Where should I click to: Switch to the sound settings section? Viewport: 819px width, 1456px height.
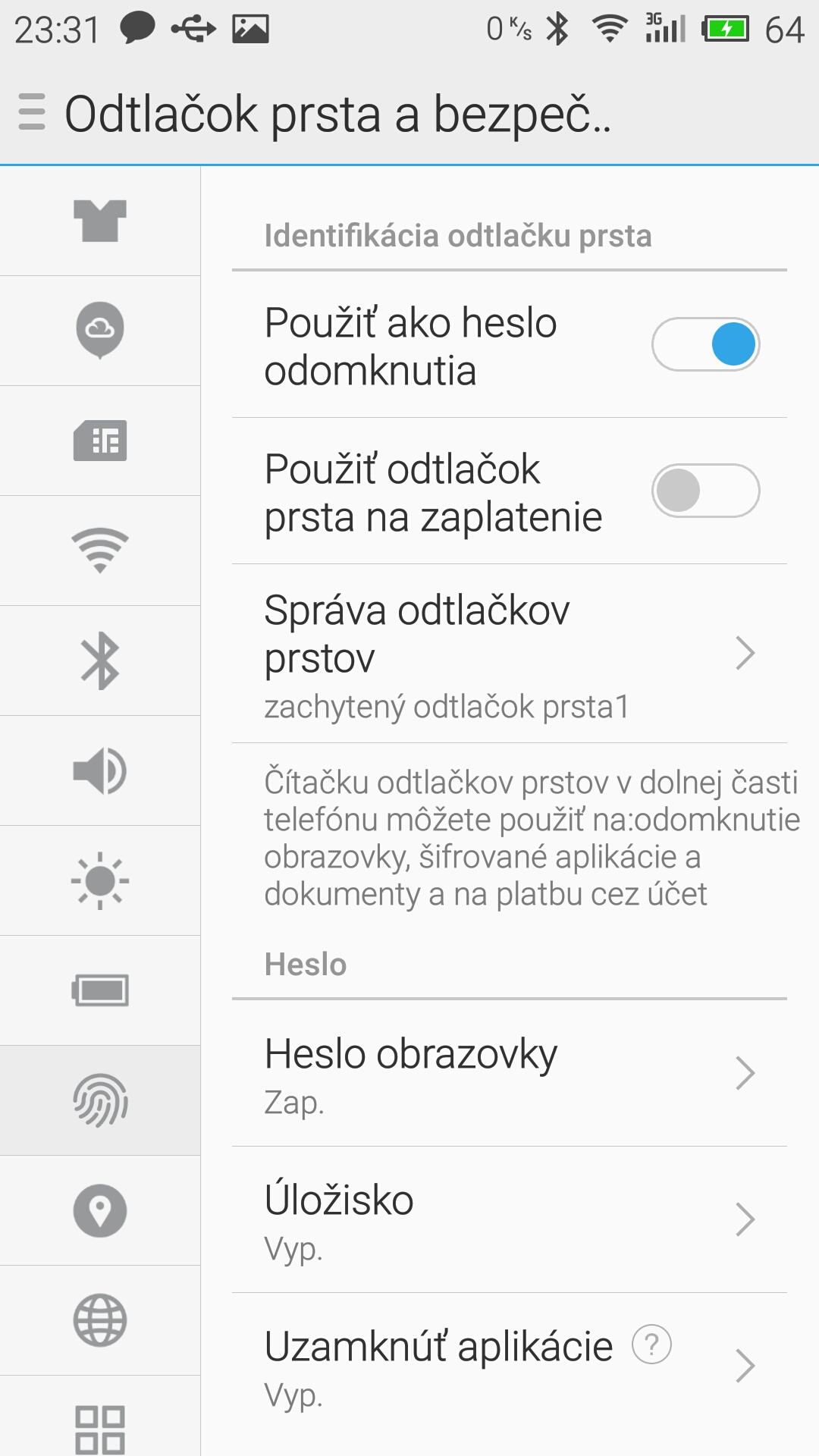point(100,770)
